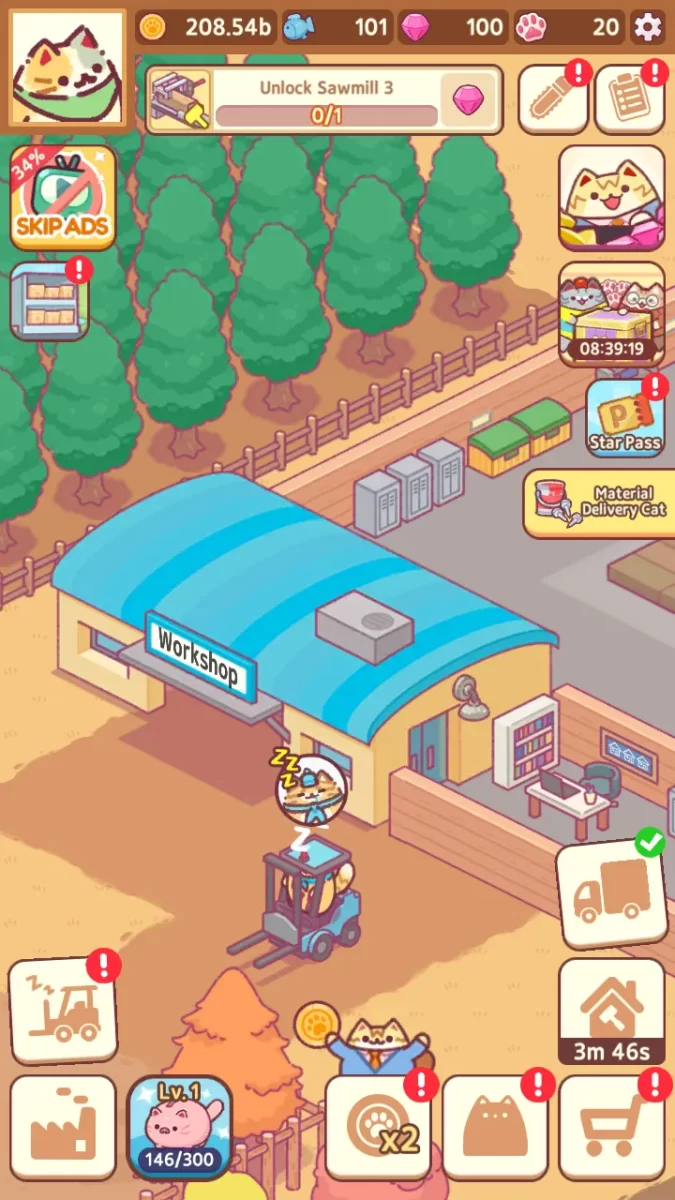Activate the x2 coin boost
This screenshot has height=1200, width=675.
378,1127
